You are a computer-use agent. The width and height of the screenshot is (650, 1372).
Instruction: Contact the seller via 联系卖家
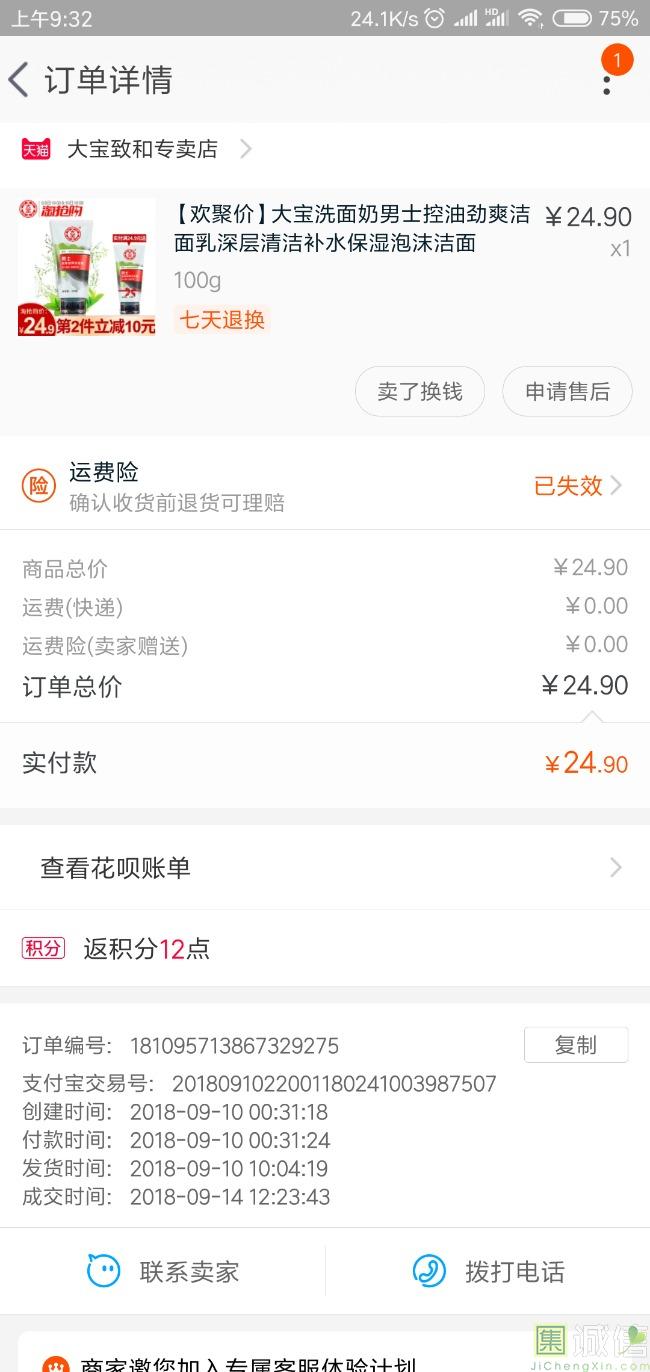pyautogui.click(x=163, y=1272)
